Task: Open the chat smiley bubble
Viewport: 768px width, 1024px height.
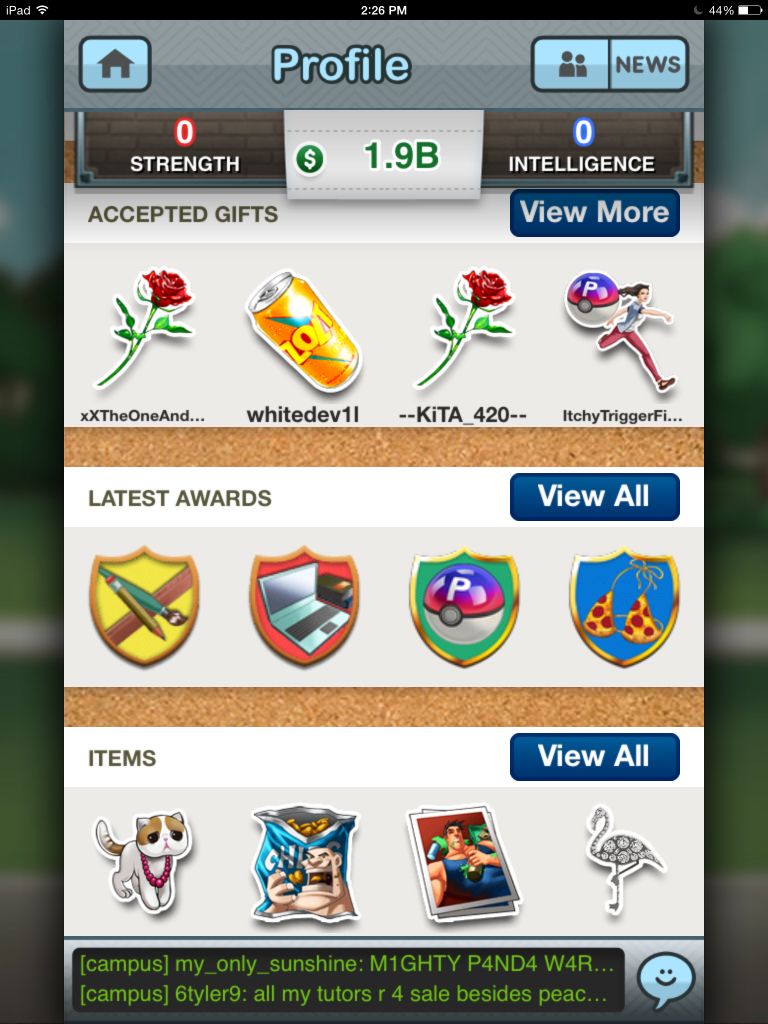Action: (x=666, y=980)
